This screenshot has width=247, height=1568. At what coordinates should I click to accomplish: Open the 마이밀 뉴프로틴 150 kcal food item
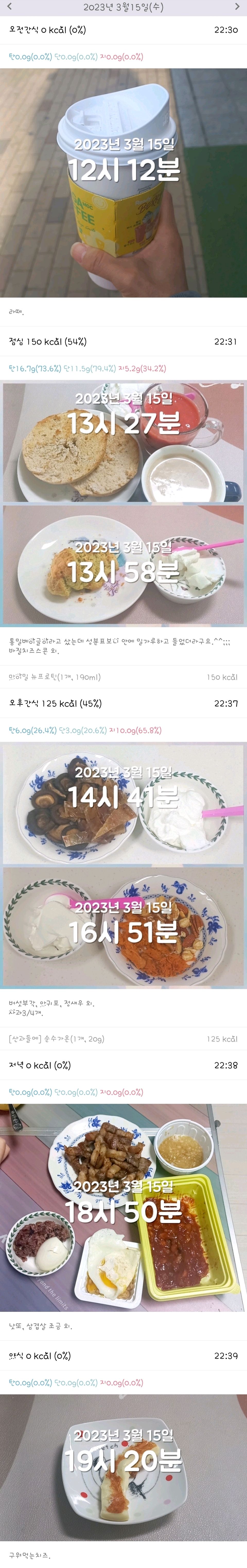123,677
